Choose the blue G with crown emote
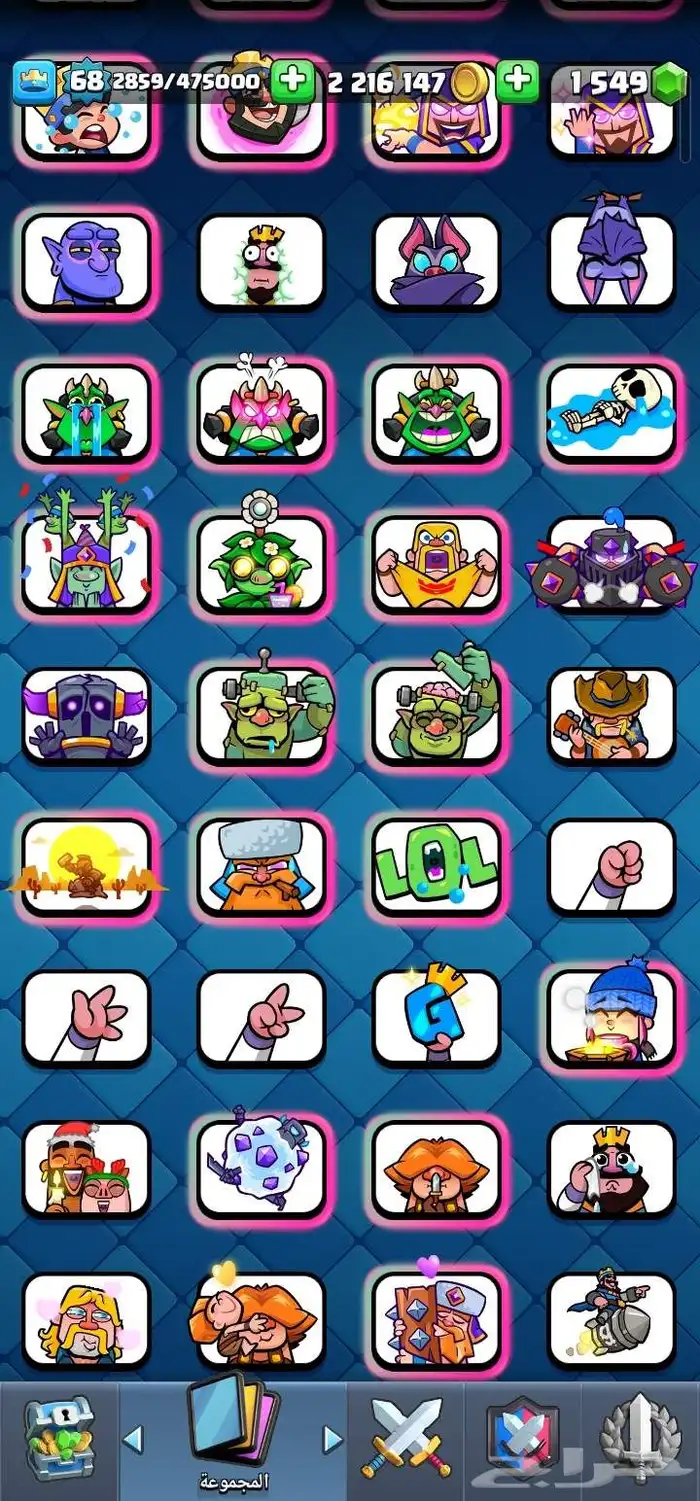The height and width of the screenshot is (1501, 700). [x=436, y=1016]
